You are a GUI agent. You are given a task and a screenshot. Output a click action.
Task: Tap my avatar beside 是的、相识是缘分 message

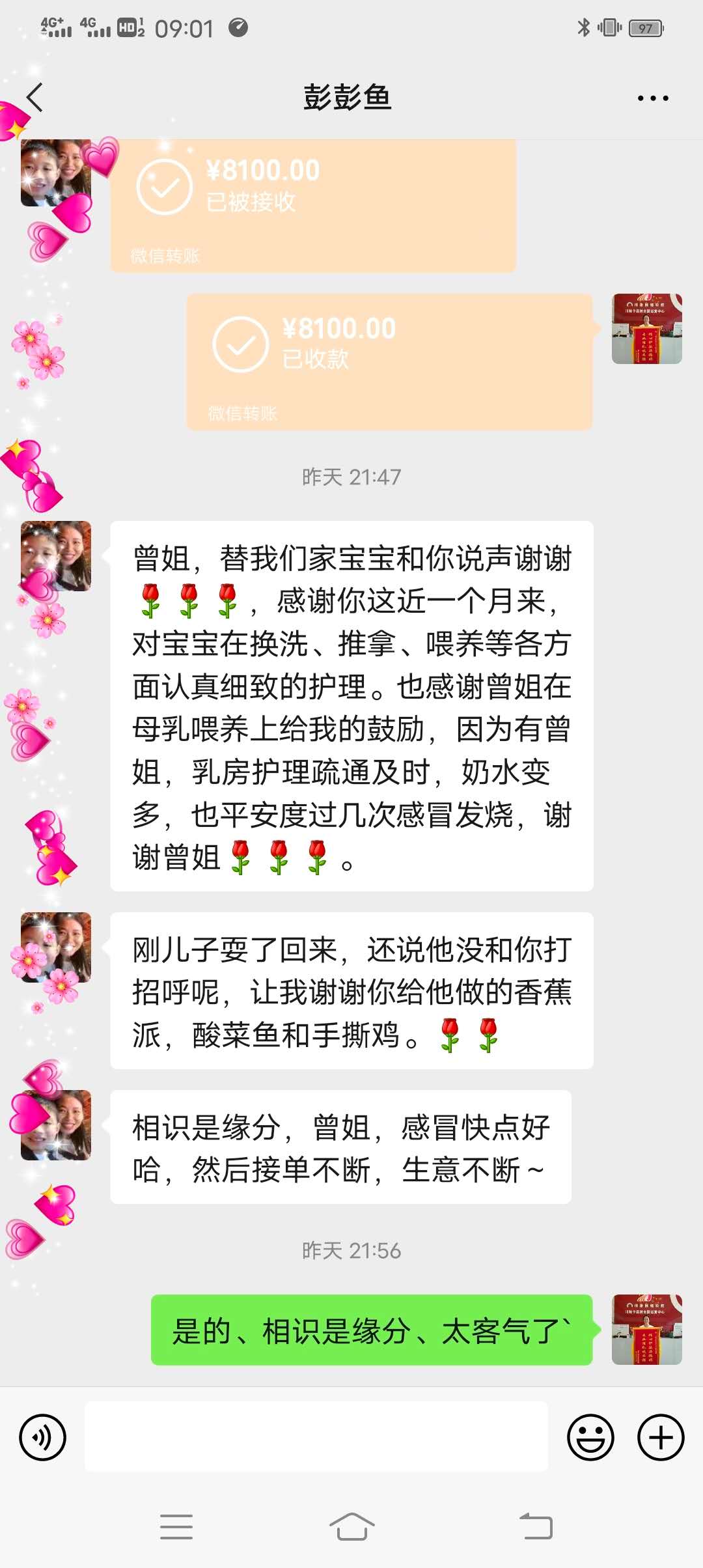646,1329
